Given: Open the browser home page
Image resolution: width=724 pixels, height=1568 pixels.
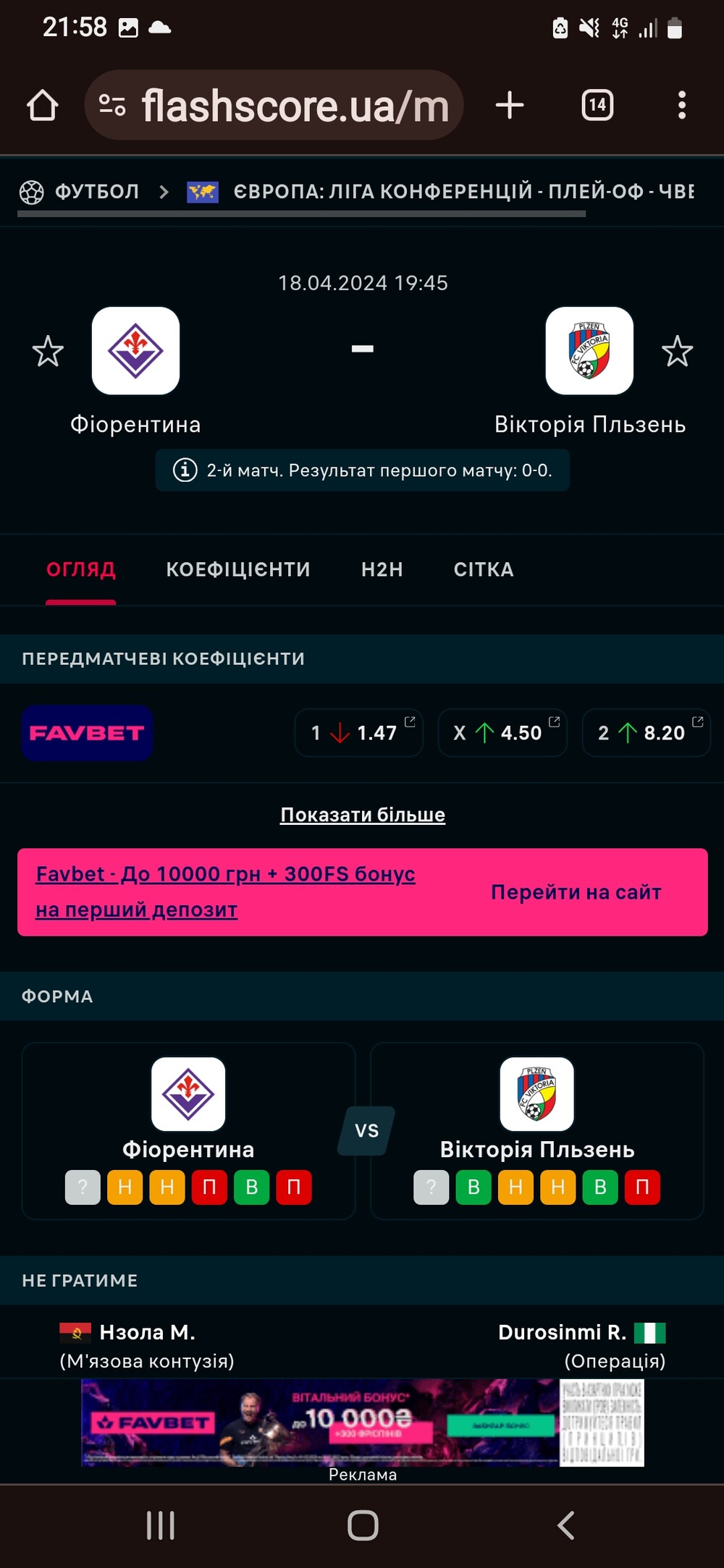Looking at the screenshot, I should pyautogui.click(x=42, y=106).
